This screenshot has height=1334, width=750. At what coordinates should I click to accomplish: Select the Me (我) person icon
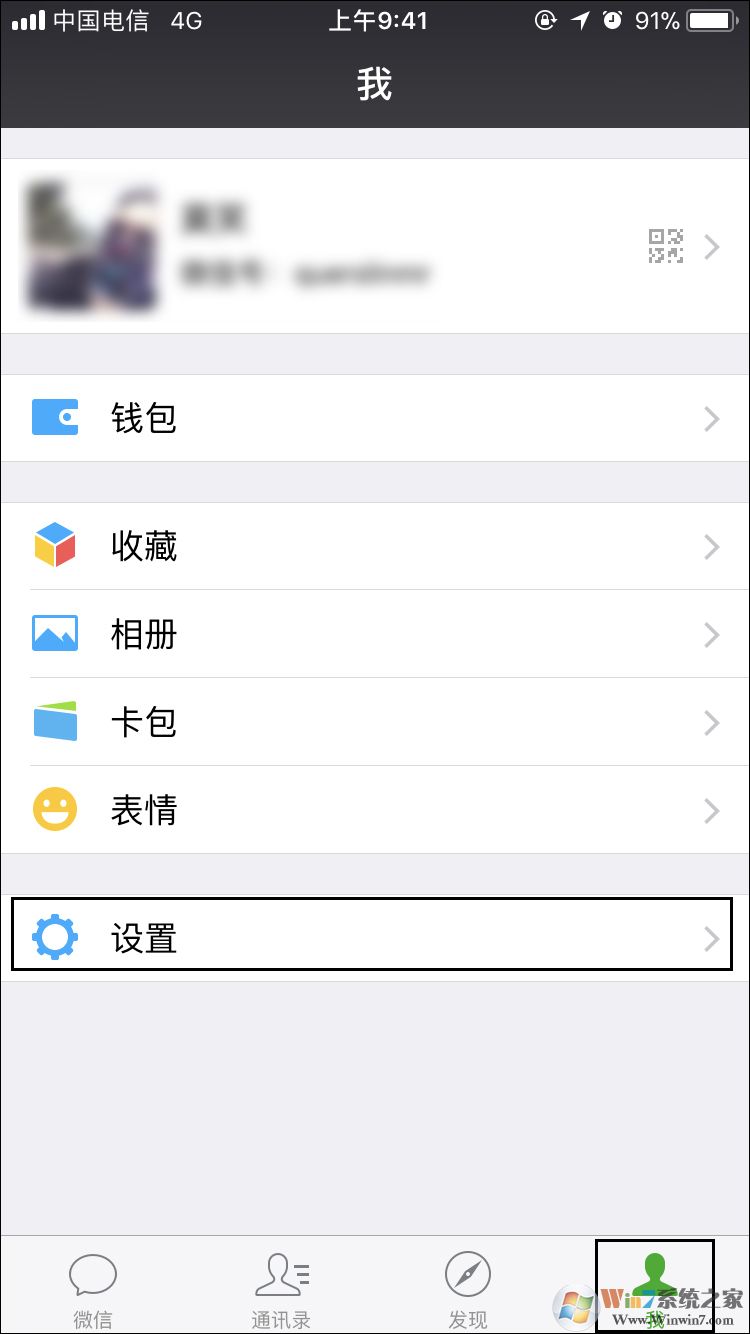[x=655, y=1272]
